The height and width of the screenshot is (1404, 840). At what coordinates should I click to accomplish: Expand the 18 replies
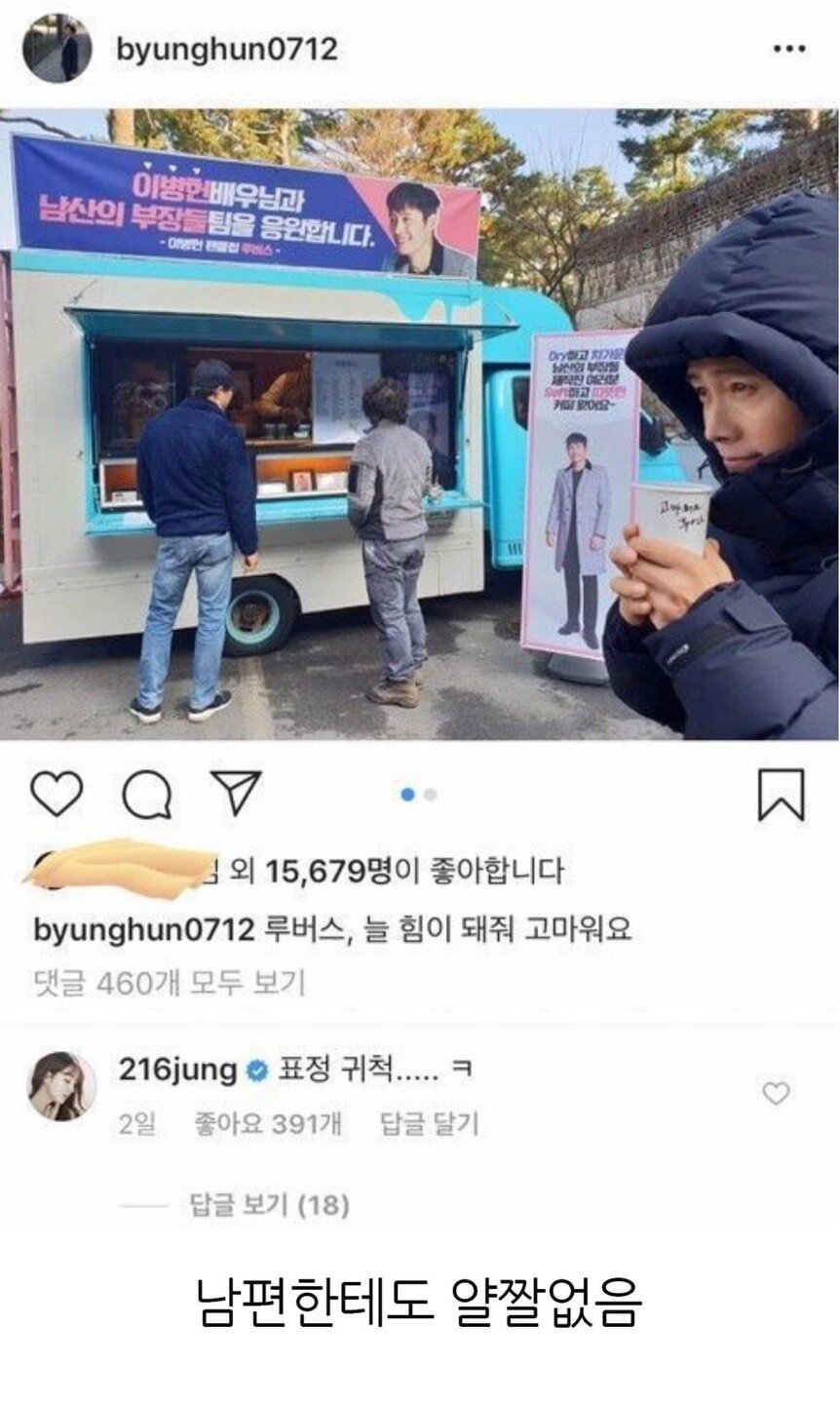pos(267,1205)
